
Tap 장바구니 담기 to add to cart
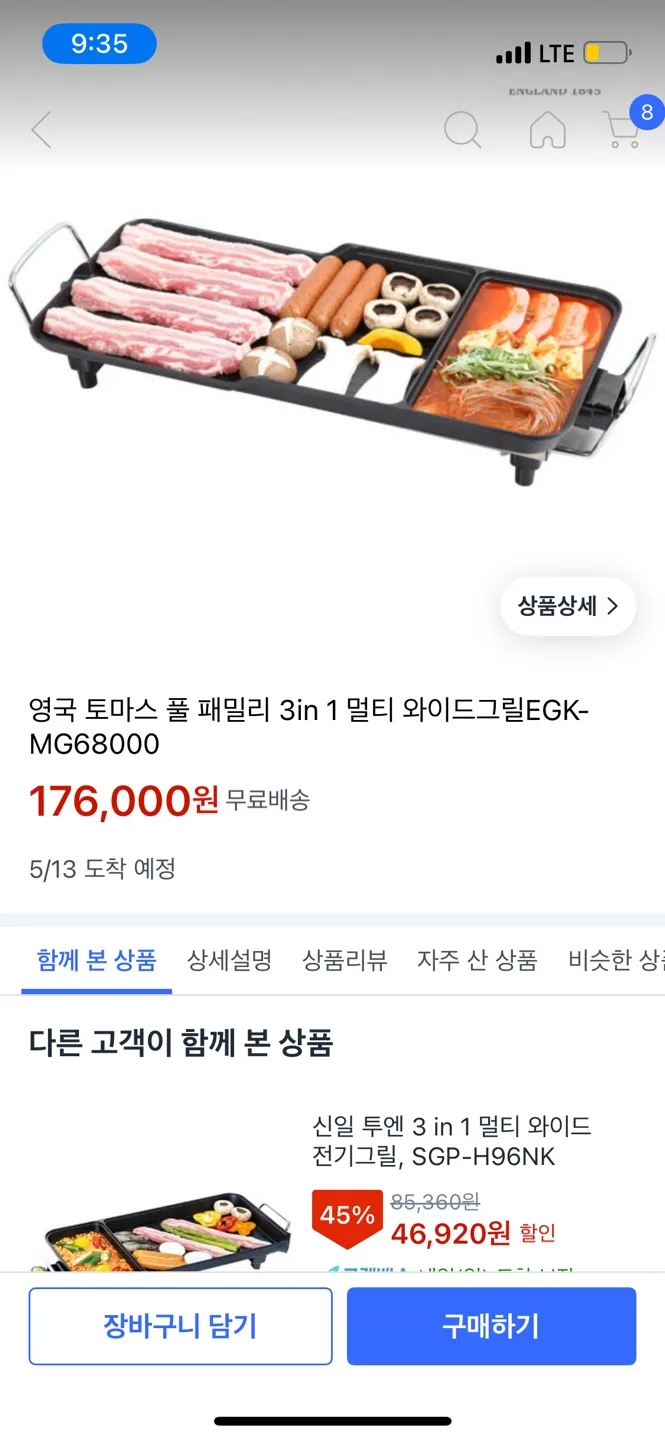180,1326
